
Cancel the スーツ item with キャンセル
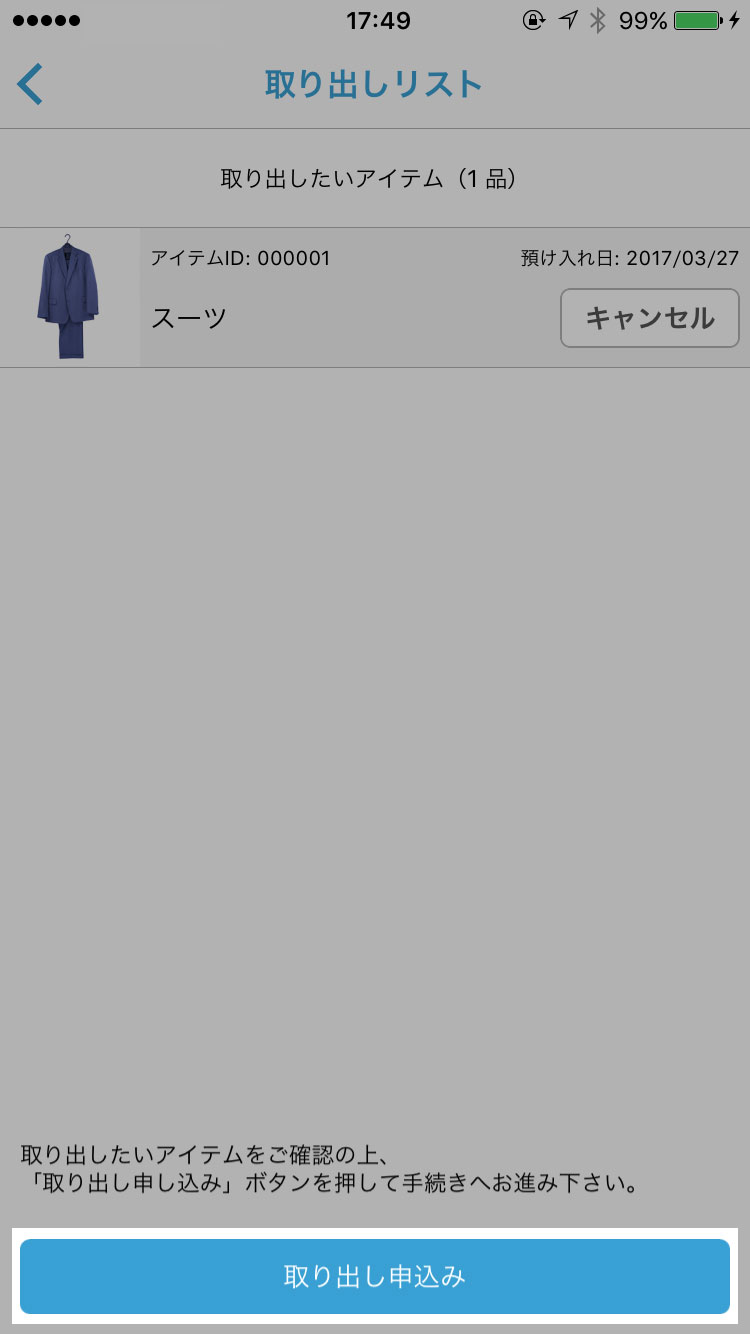click(x=649, y=318)
